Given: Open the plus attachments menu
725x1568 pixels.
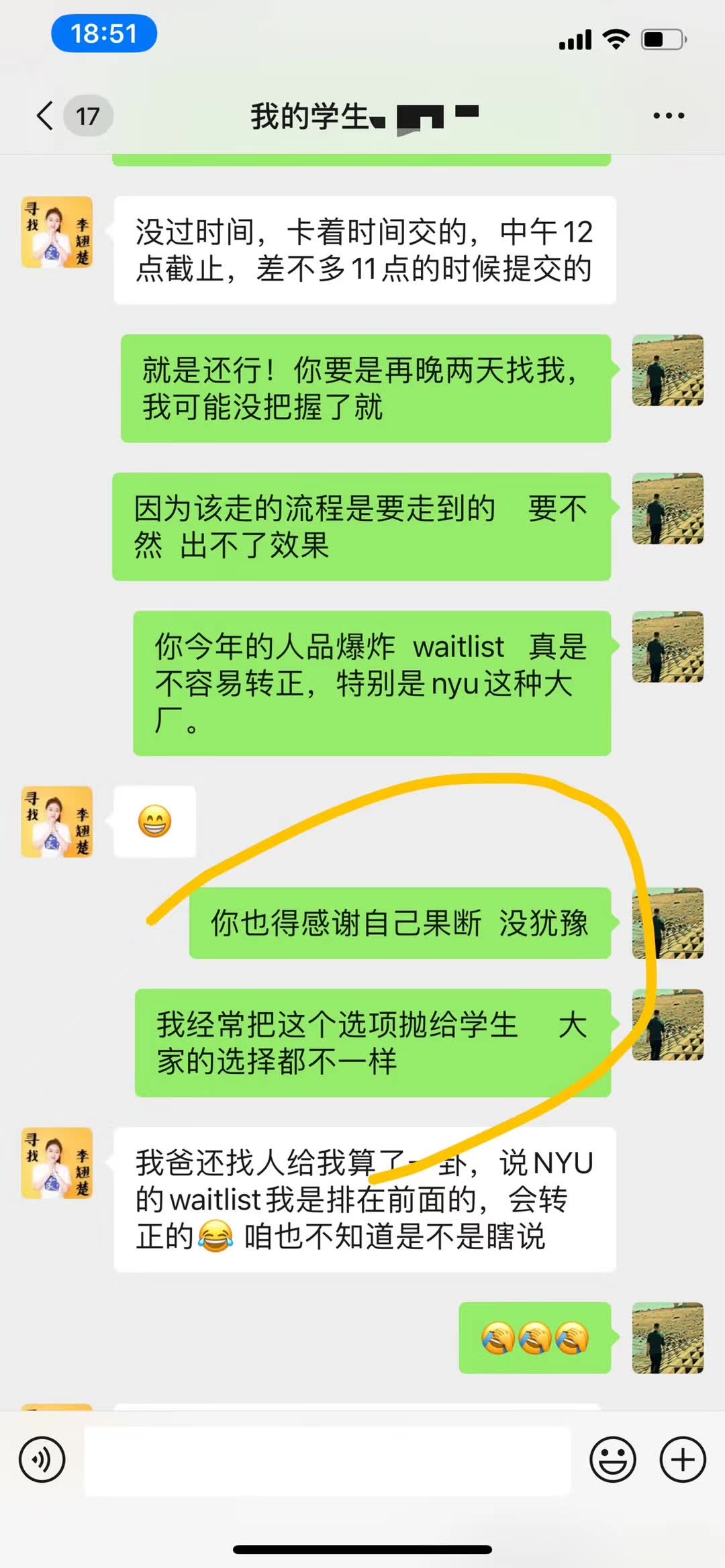Looking at the screenshot, I should click(683, 1459).
